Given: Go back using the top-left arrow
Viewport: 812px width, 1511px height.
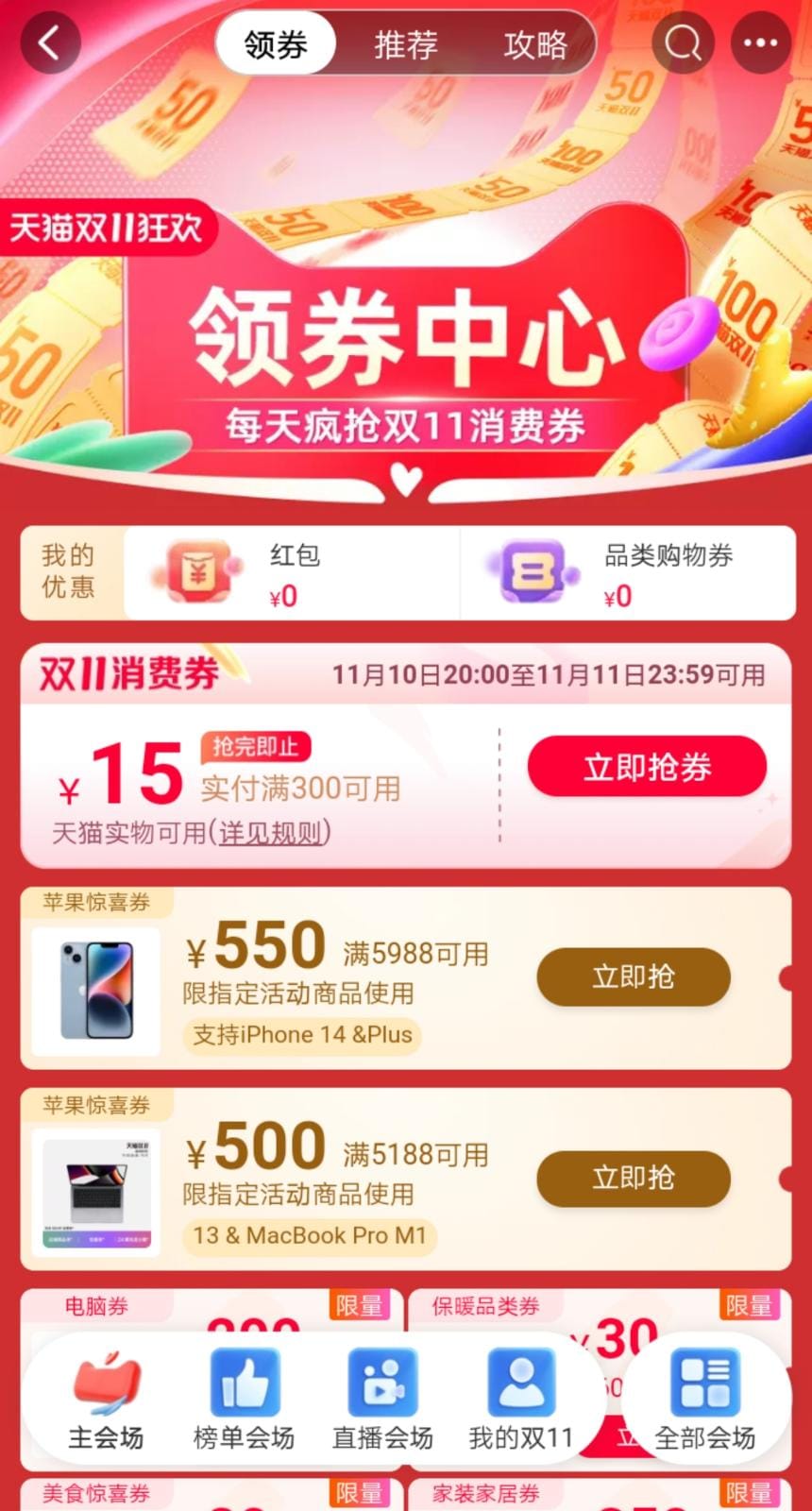Looking at the screenshot, I should point(50,43).
